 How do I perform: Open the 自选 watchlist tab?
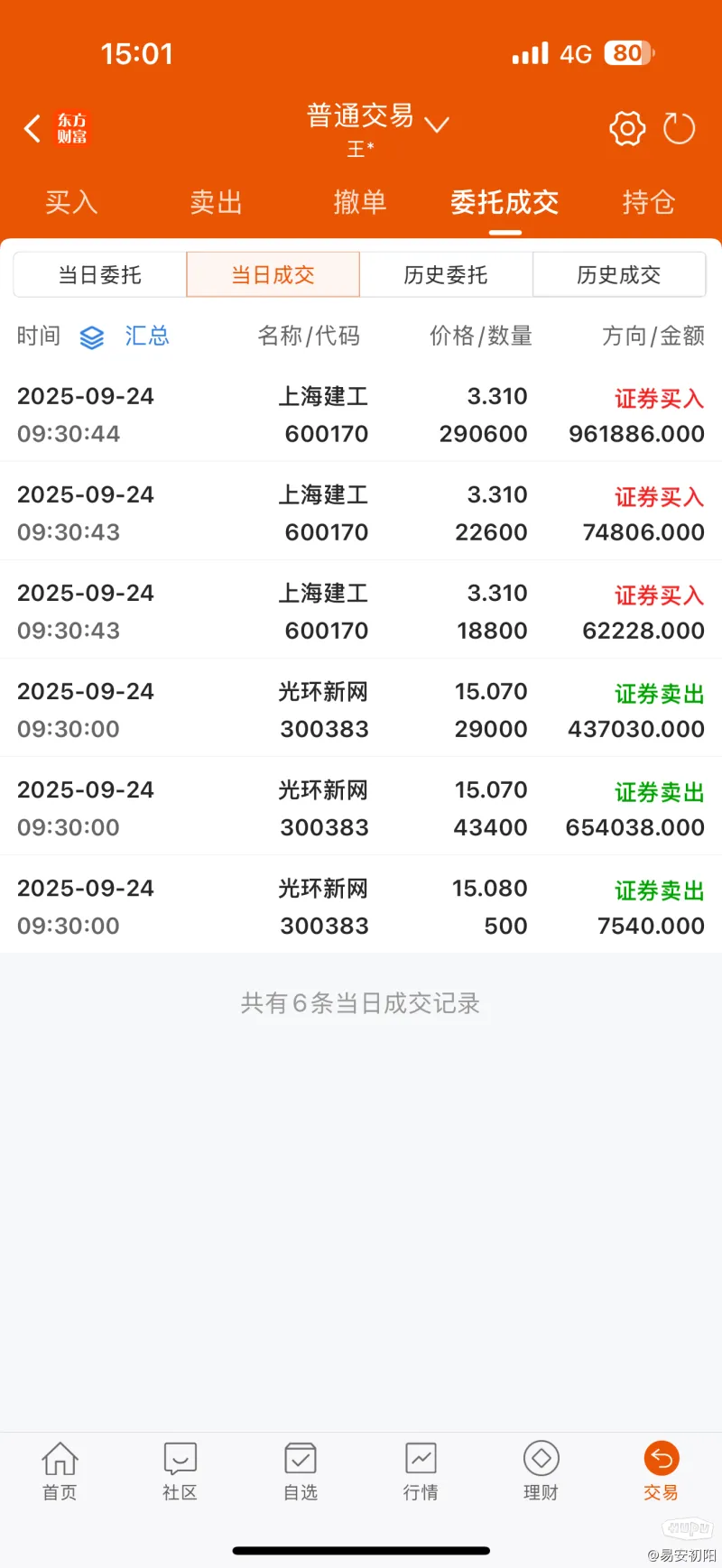301,1471
